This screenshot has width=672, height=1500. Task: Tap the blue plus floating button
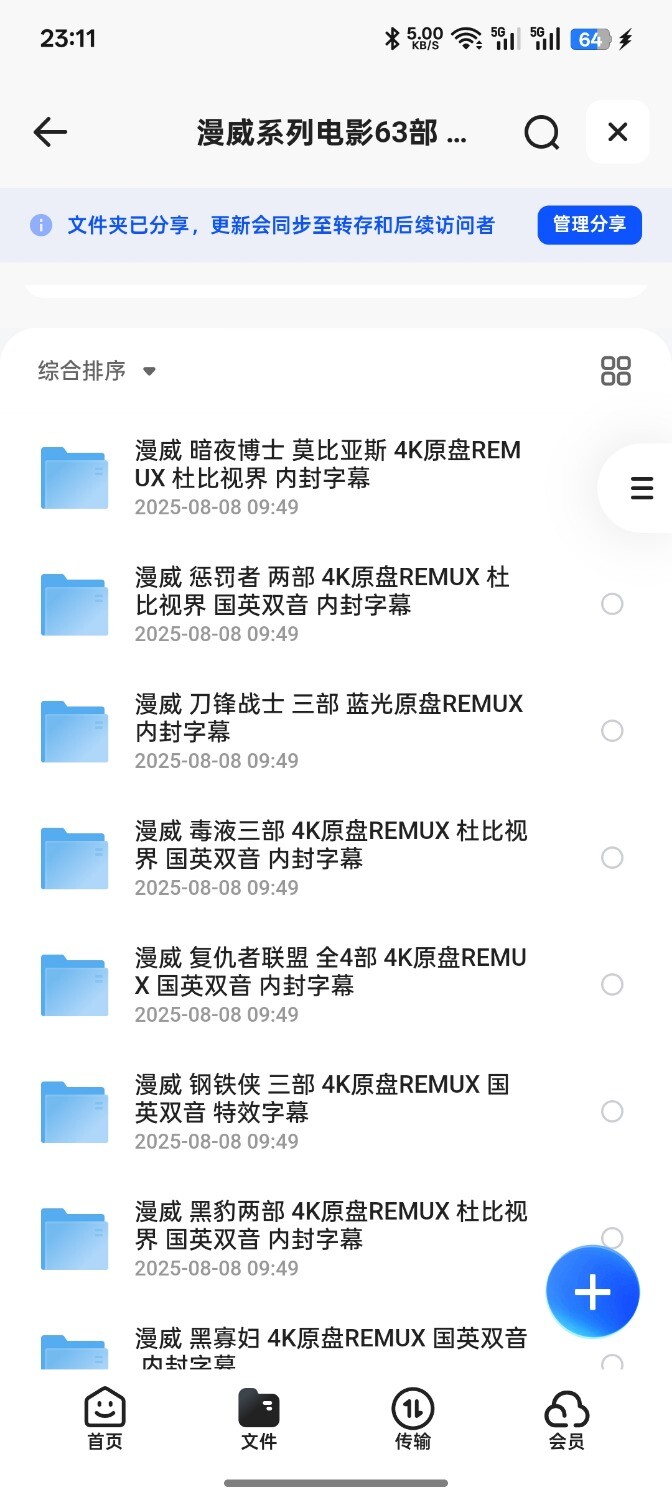click(592, 1292)
